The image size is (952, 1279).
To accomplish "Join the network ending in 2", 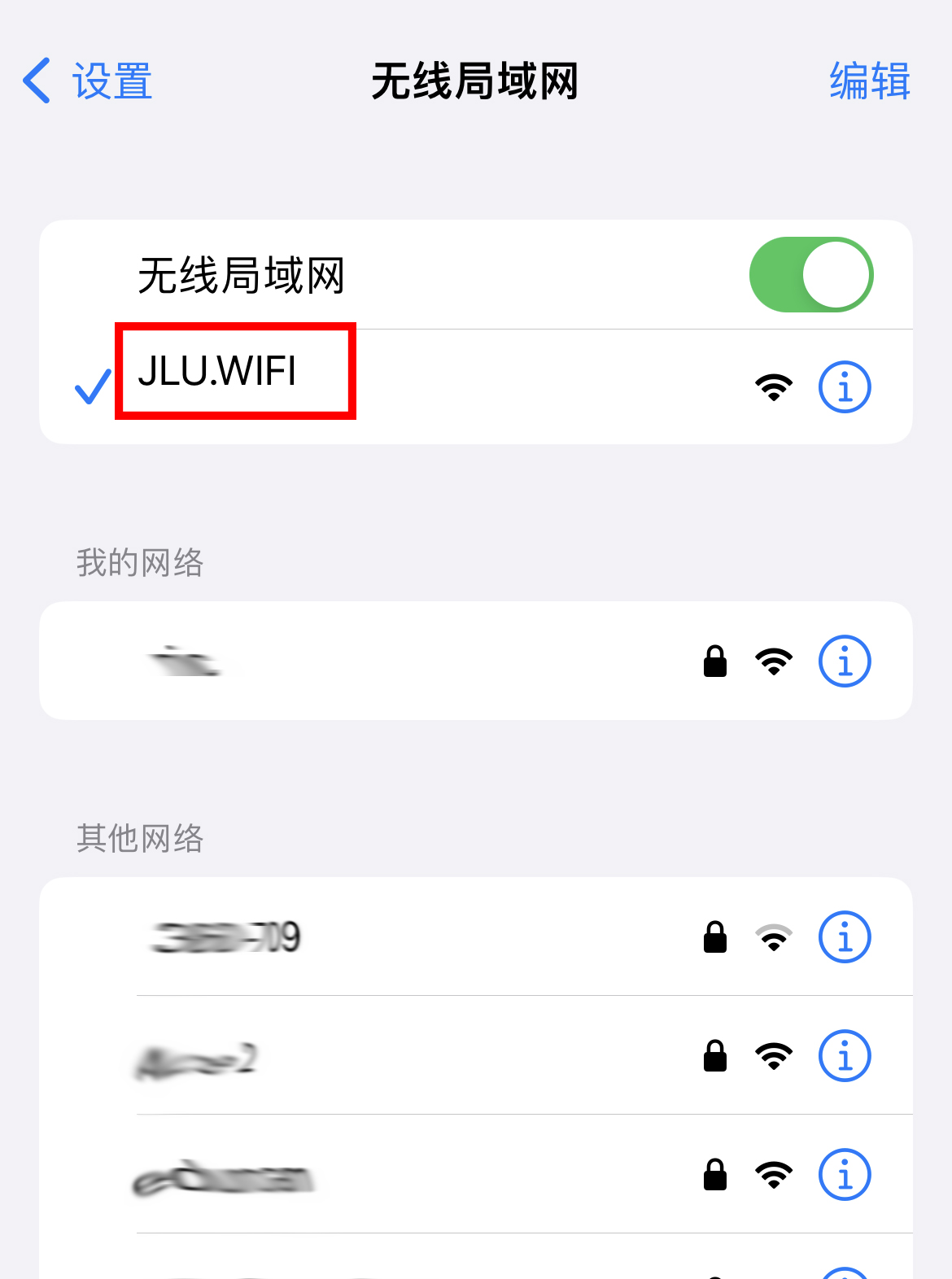I will (366, 1056).
